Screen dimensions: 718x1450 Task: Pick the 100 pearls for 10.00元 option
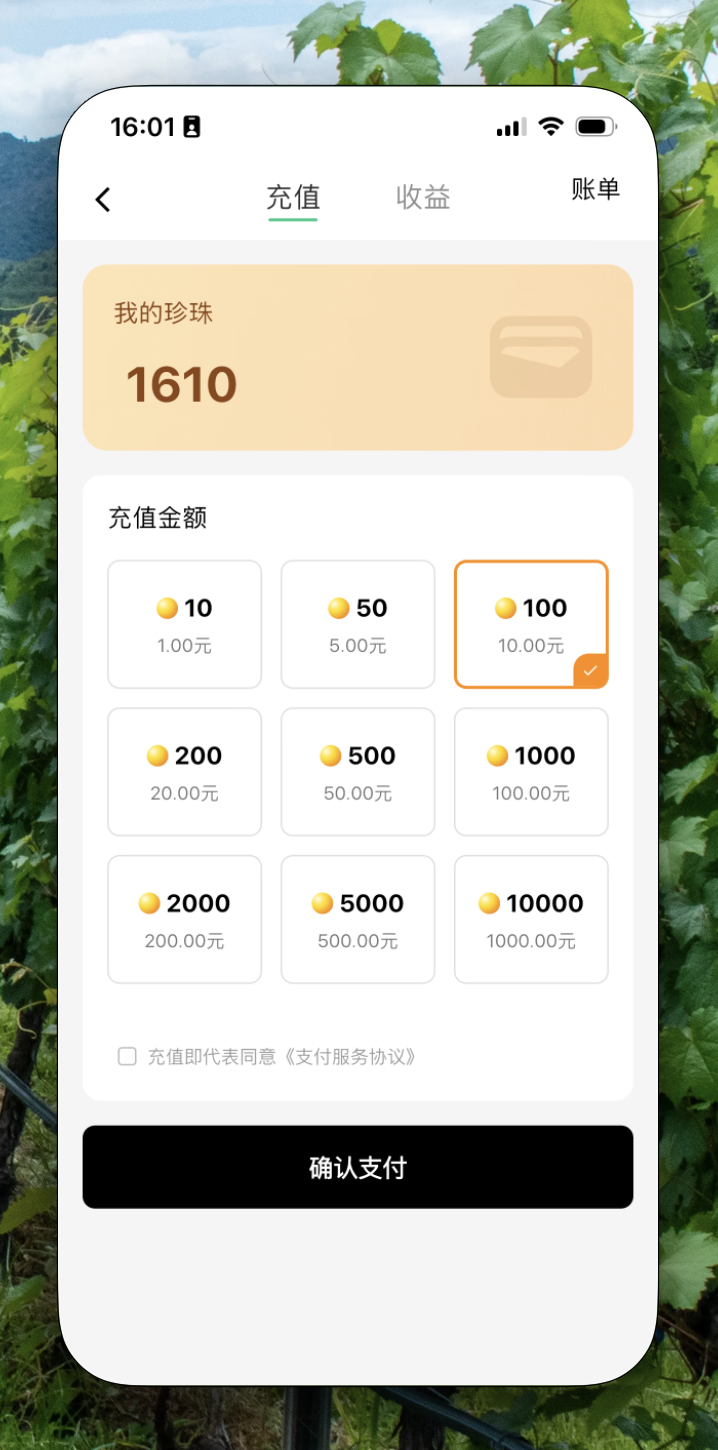(x=531, y=624)
